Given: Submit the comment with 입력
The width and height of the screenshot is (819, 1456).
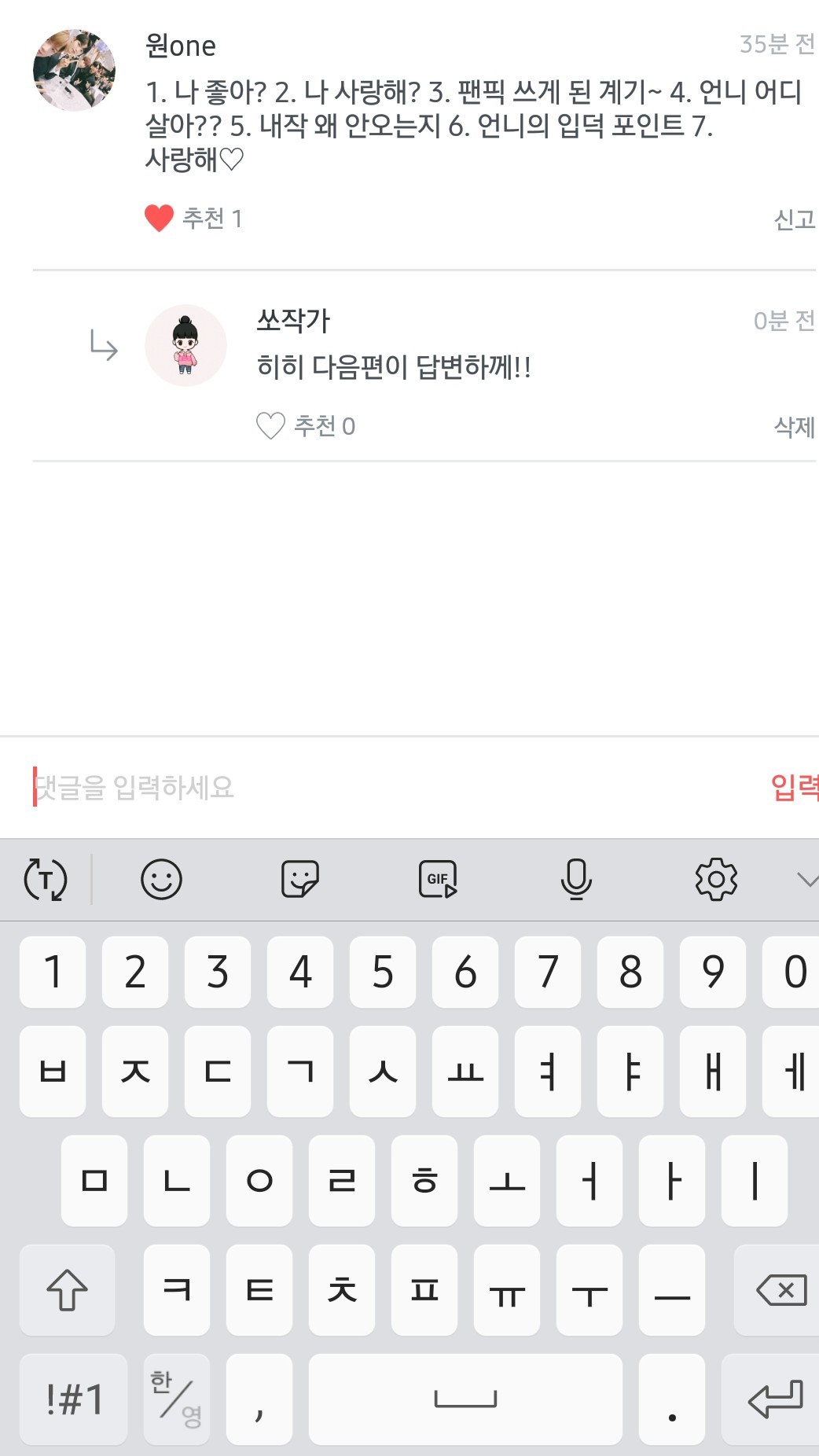Looking at the screenshot, I should click(794, 787).
